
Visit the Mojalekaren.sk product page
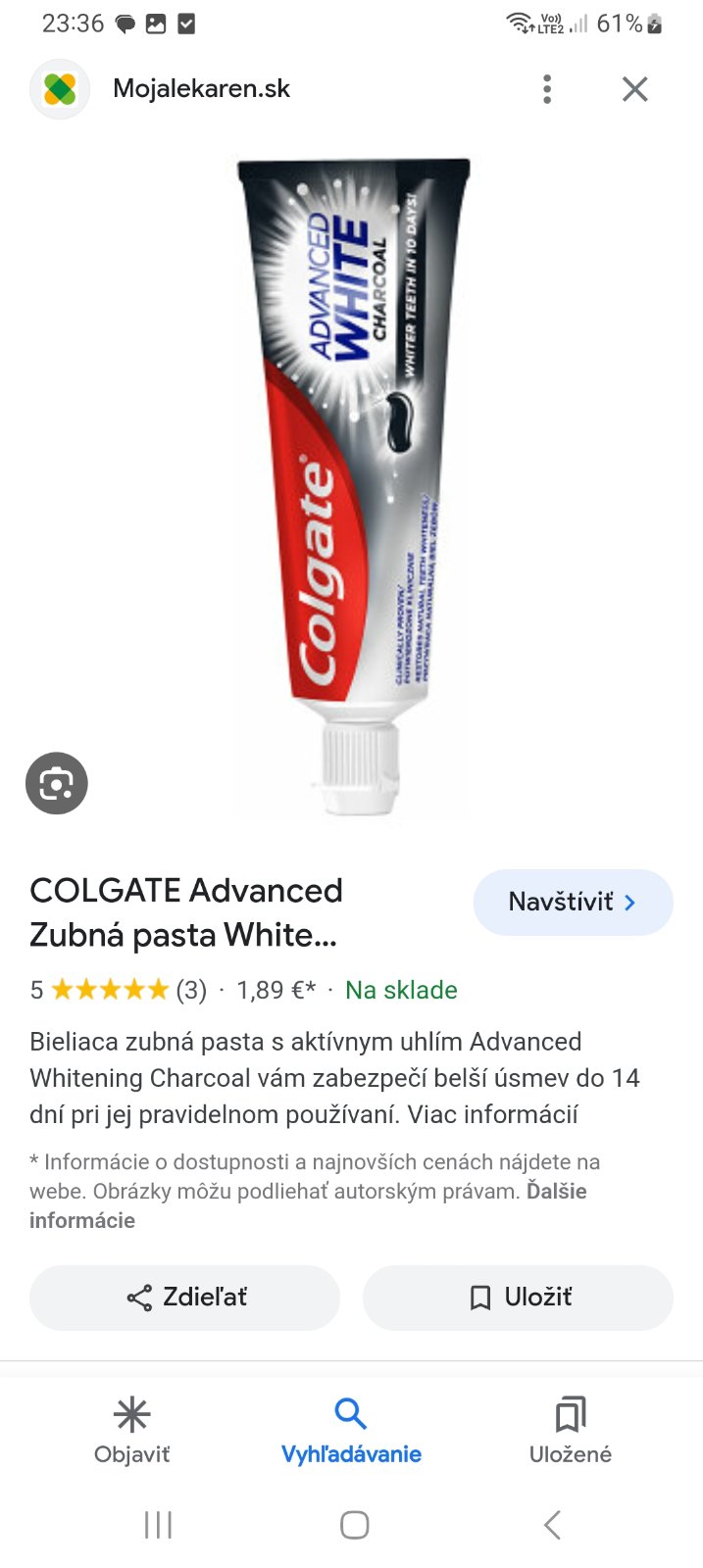pos(573,902)
